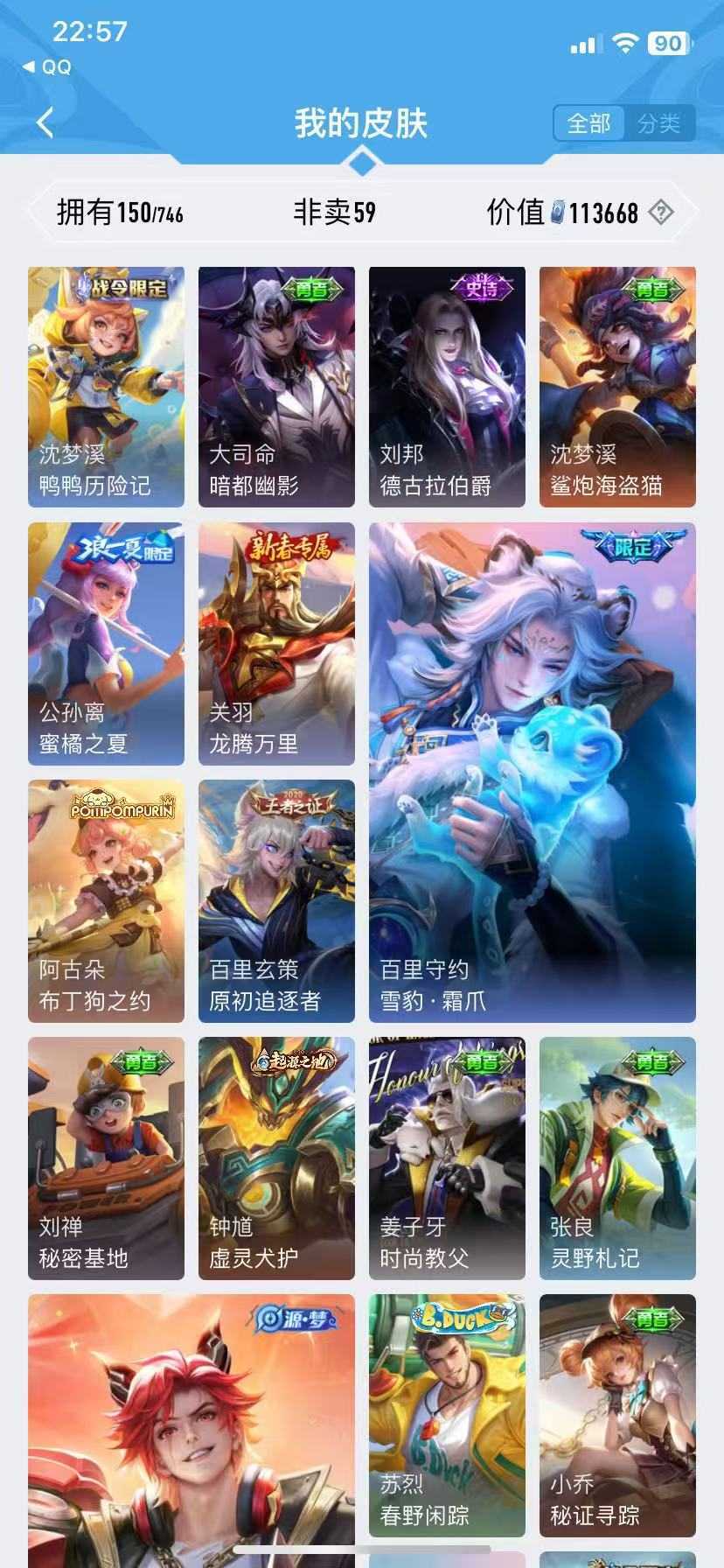
Task: Switch to the 分类 view
Action: pos(658,123)
